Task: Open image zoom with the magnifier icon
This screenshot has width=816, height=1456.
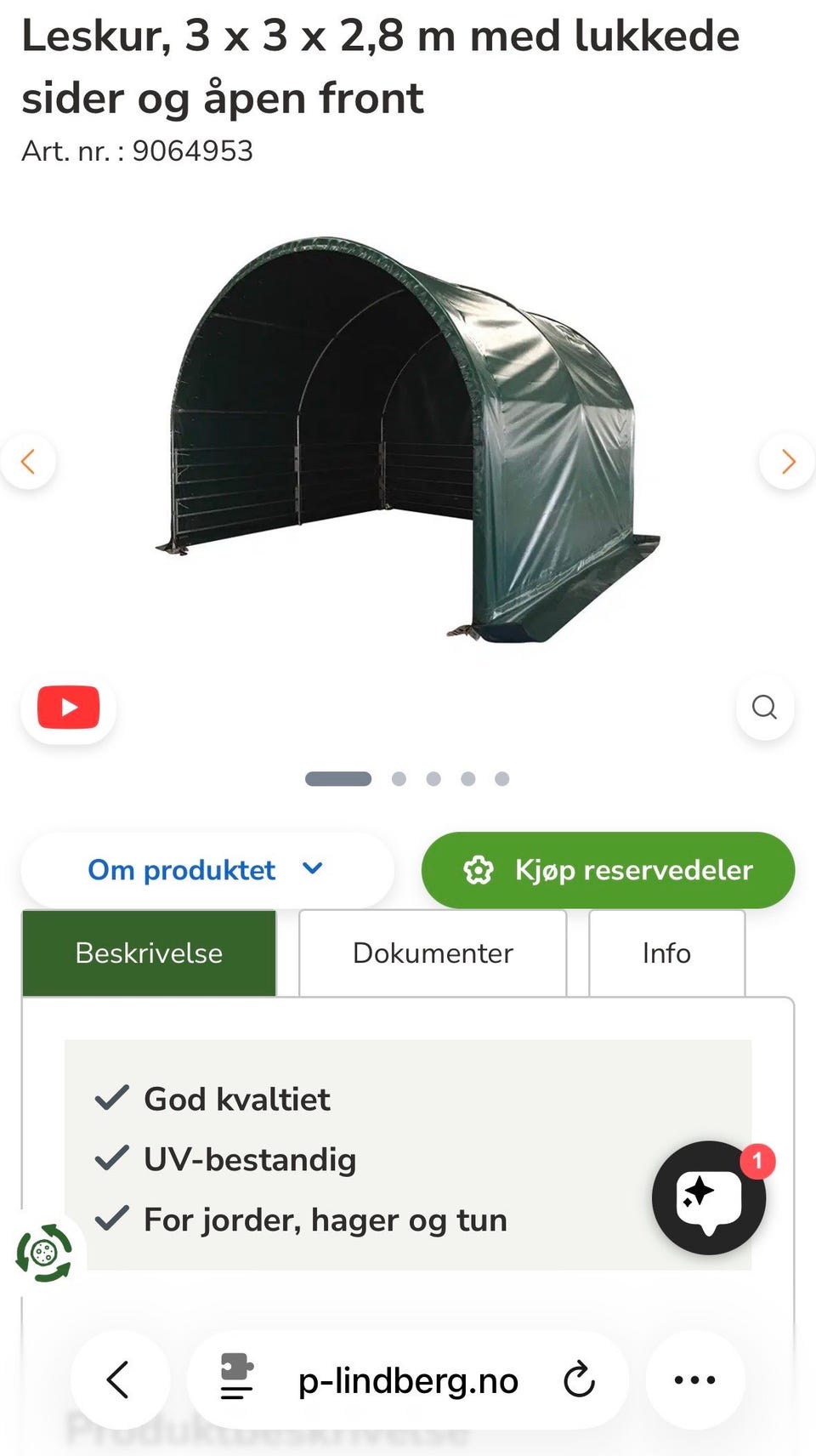Action: (x=764, y=708)
